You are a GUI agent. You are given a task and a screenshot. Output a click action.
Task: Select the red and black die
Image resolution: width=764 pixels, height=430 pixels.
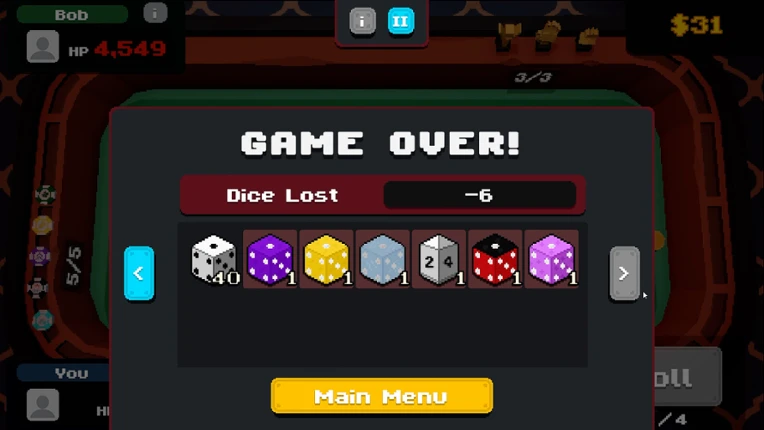coord(495,260)
